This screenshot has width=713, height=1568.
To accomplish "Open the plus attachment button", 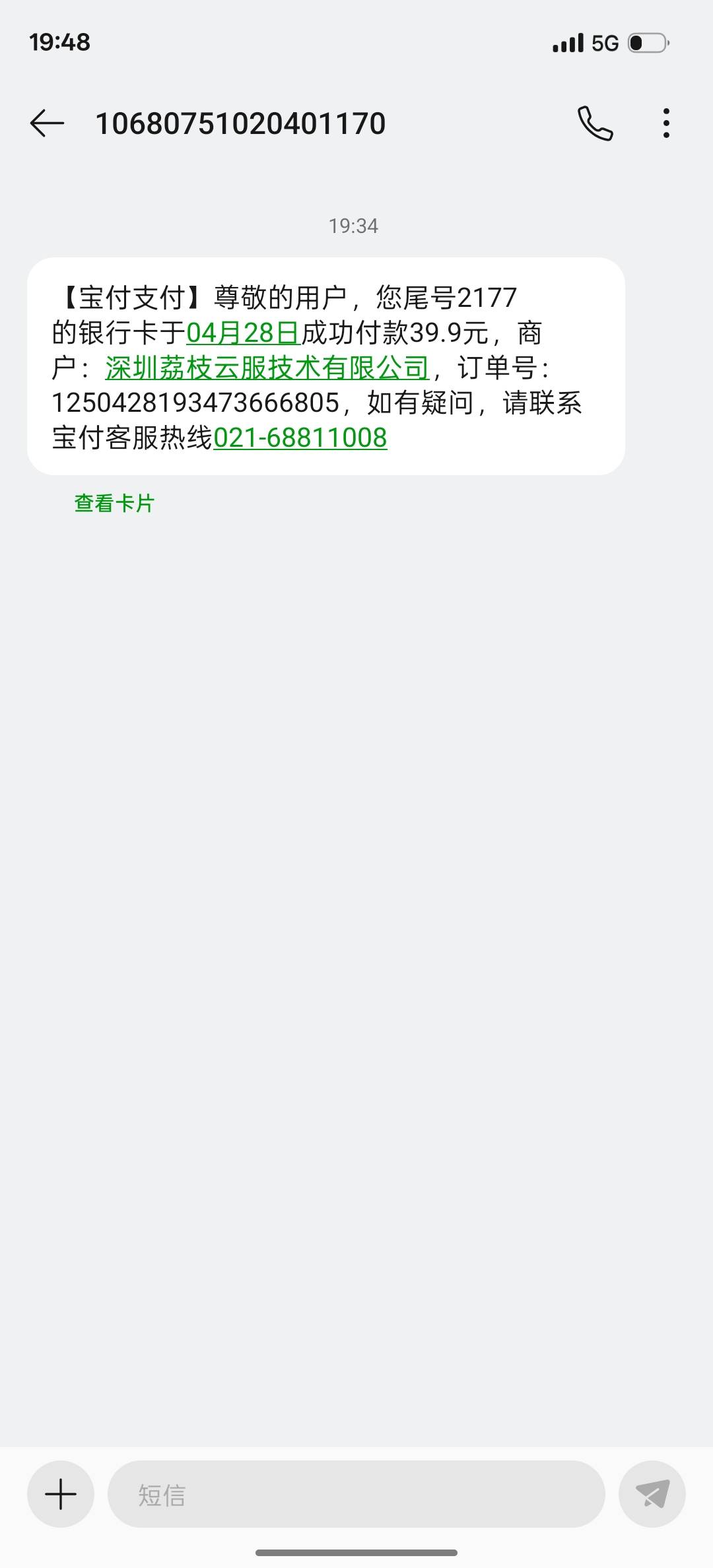I will 61,1494.
